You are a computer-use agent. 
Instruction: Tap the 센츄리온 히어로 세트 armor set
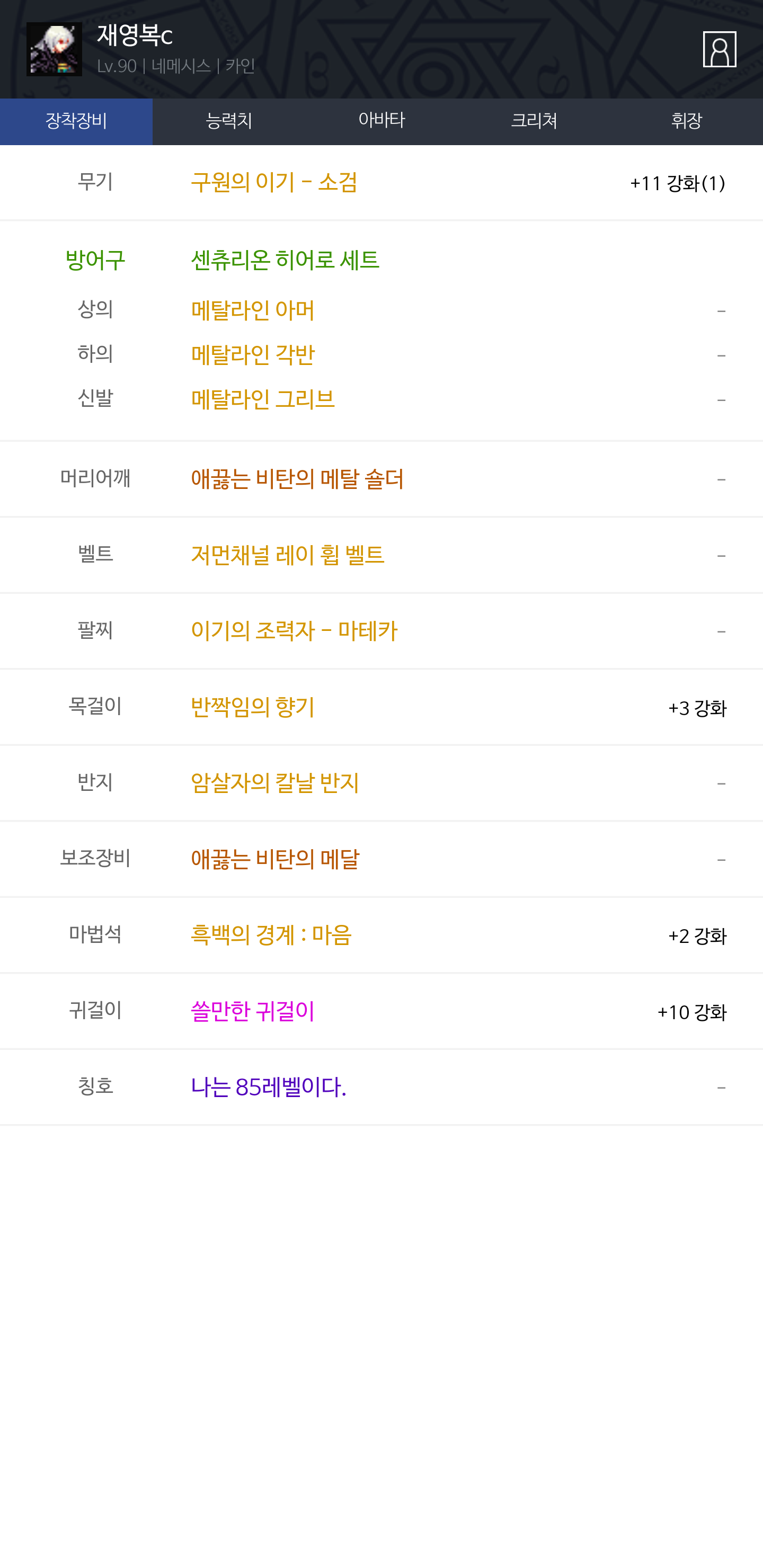[x=285, y=260]
